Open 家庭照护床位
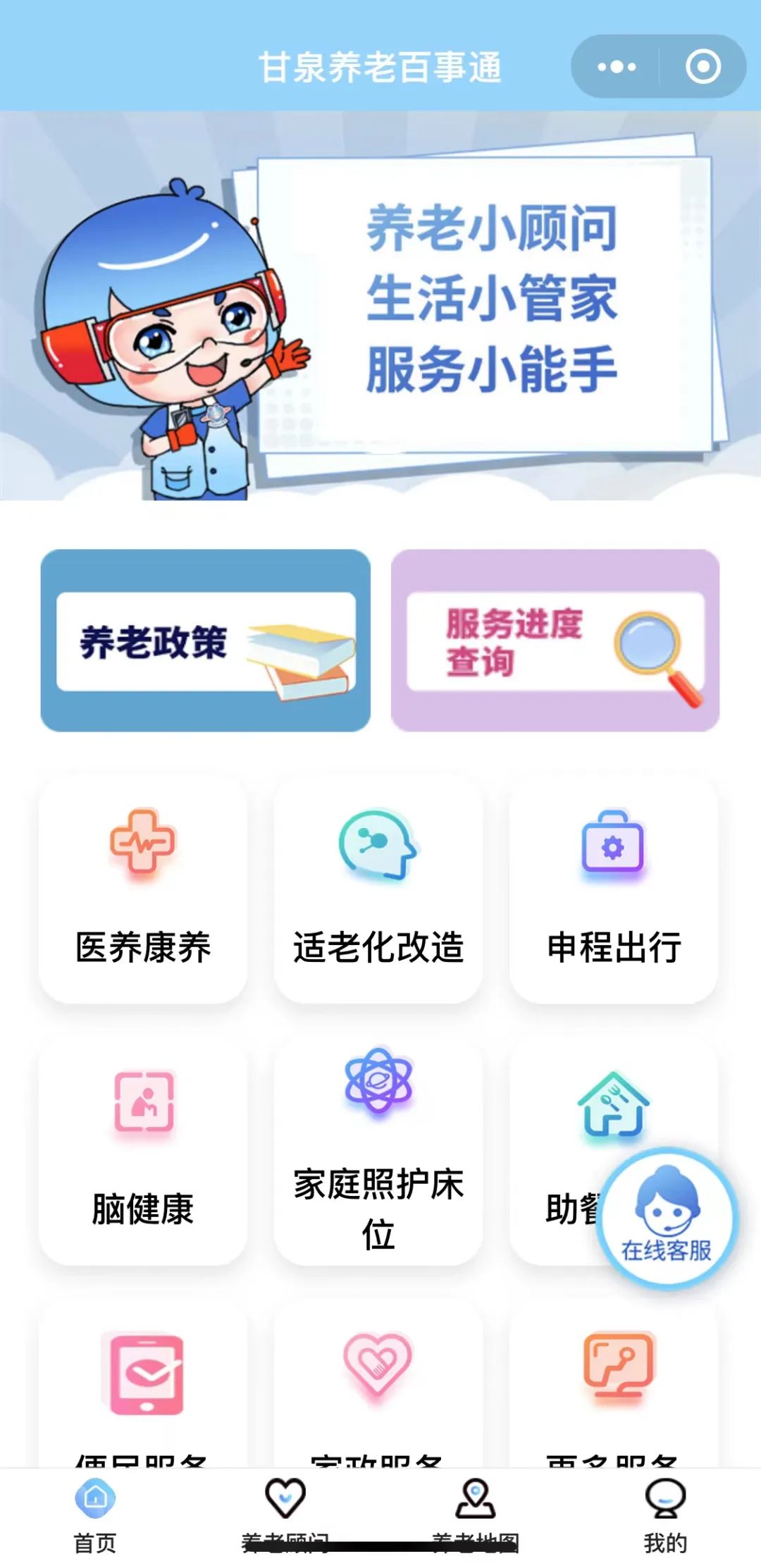761x1568 pixels. click(x=378, y=1151)
